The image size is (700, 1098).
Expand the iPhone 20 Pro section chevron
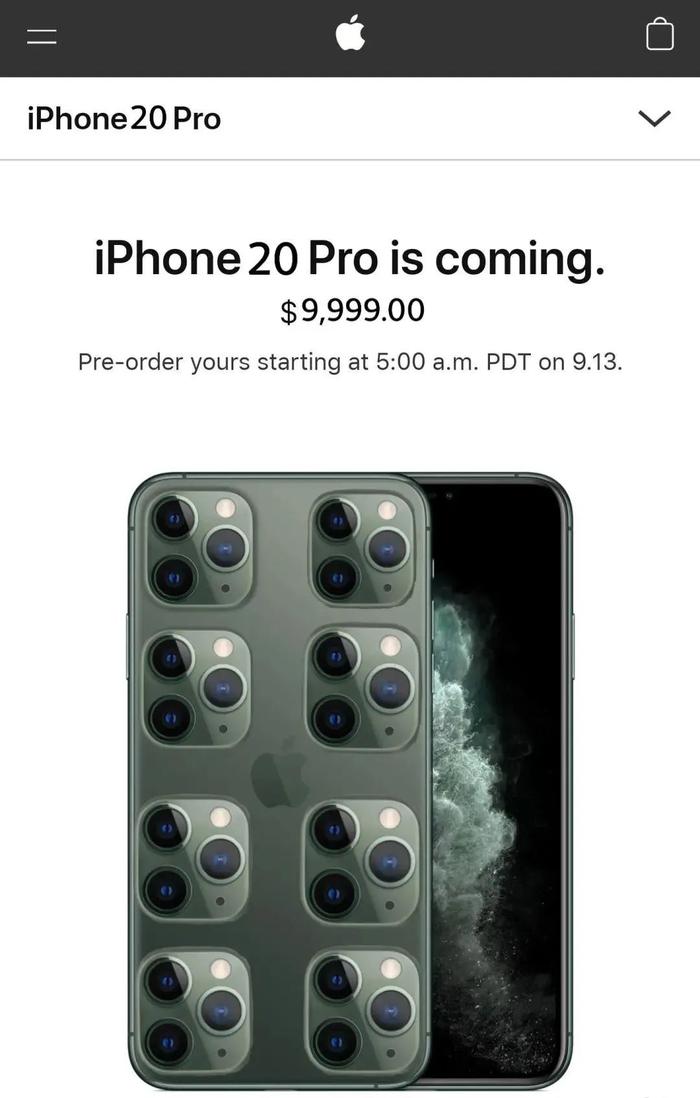point(654,119)
